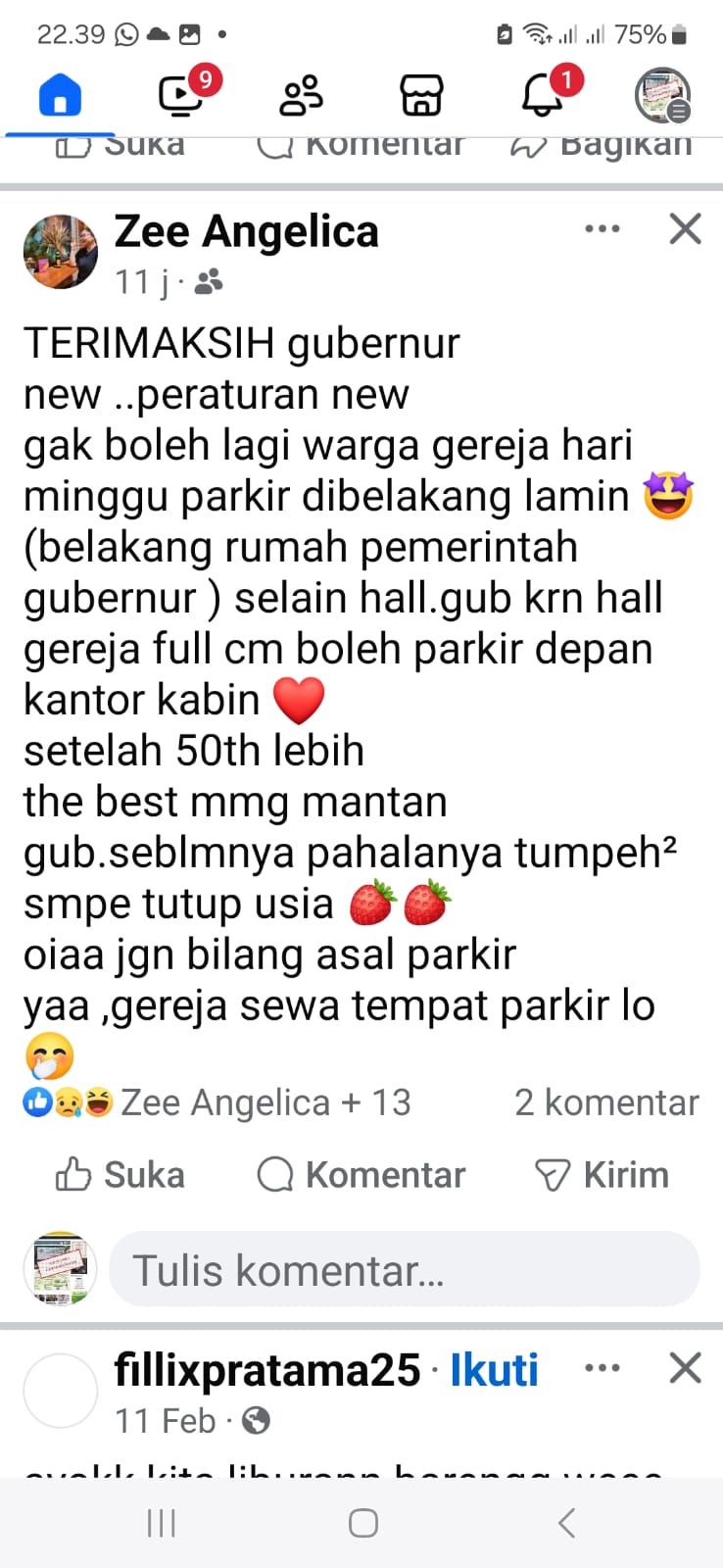Open options menu on fillixpratama25's post

point(602,1368)
